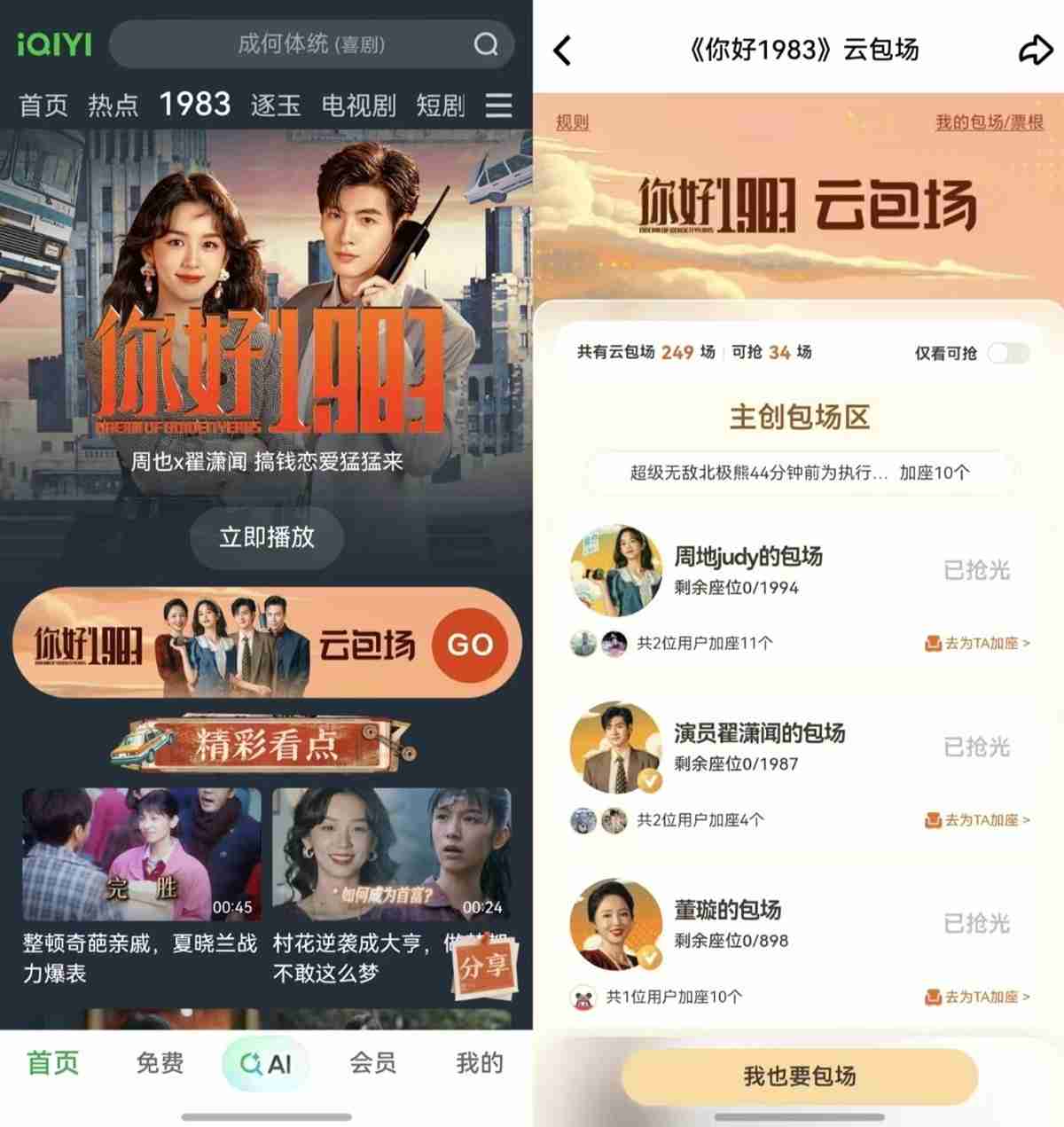Switch to the 热点 tab
This screenshot has height=1127, width=1064.
pos(113,106)
